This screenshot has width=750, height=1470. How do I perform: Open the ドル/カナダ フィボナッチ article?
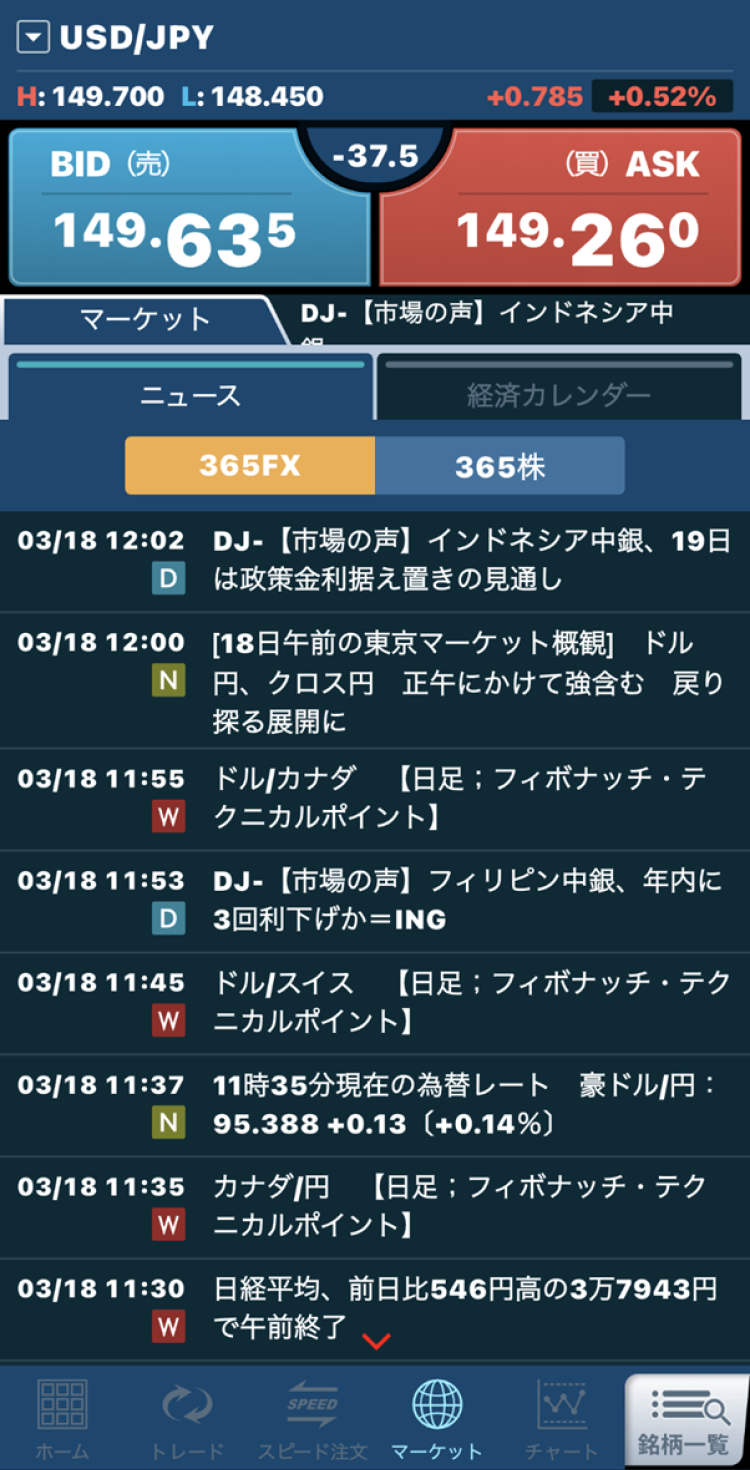tap(470, 798)
